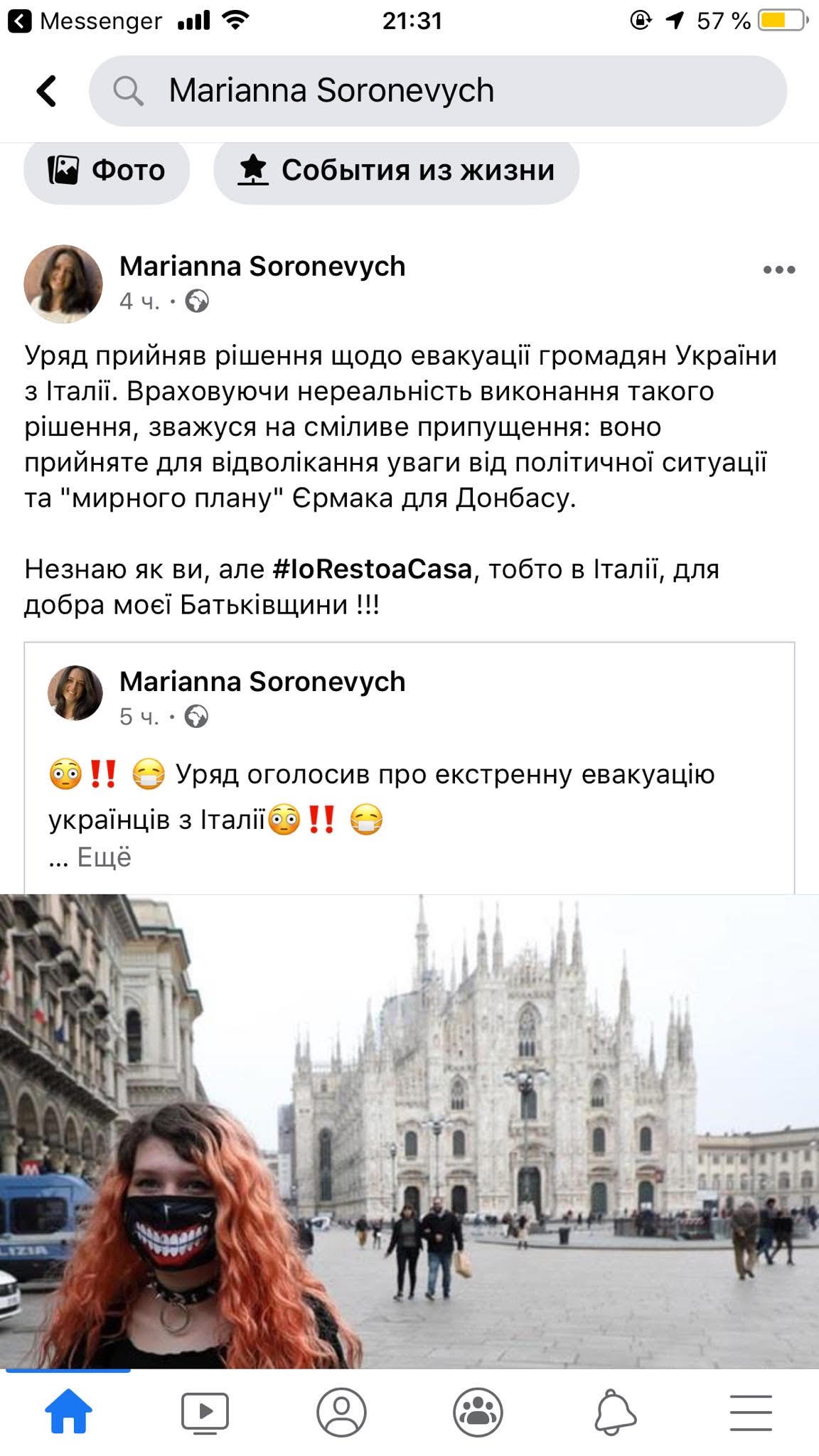819x1456 pixels.
Task: Switch to the Watch video tab
Action: pyautogui.click(x=205, y=1412)
